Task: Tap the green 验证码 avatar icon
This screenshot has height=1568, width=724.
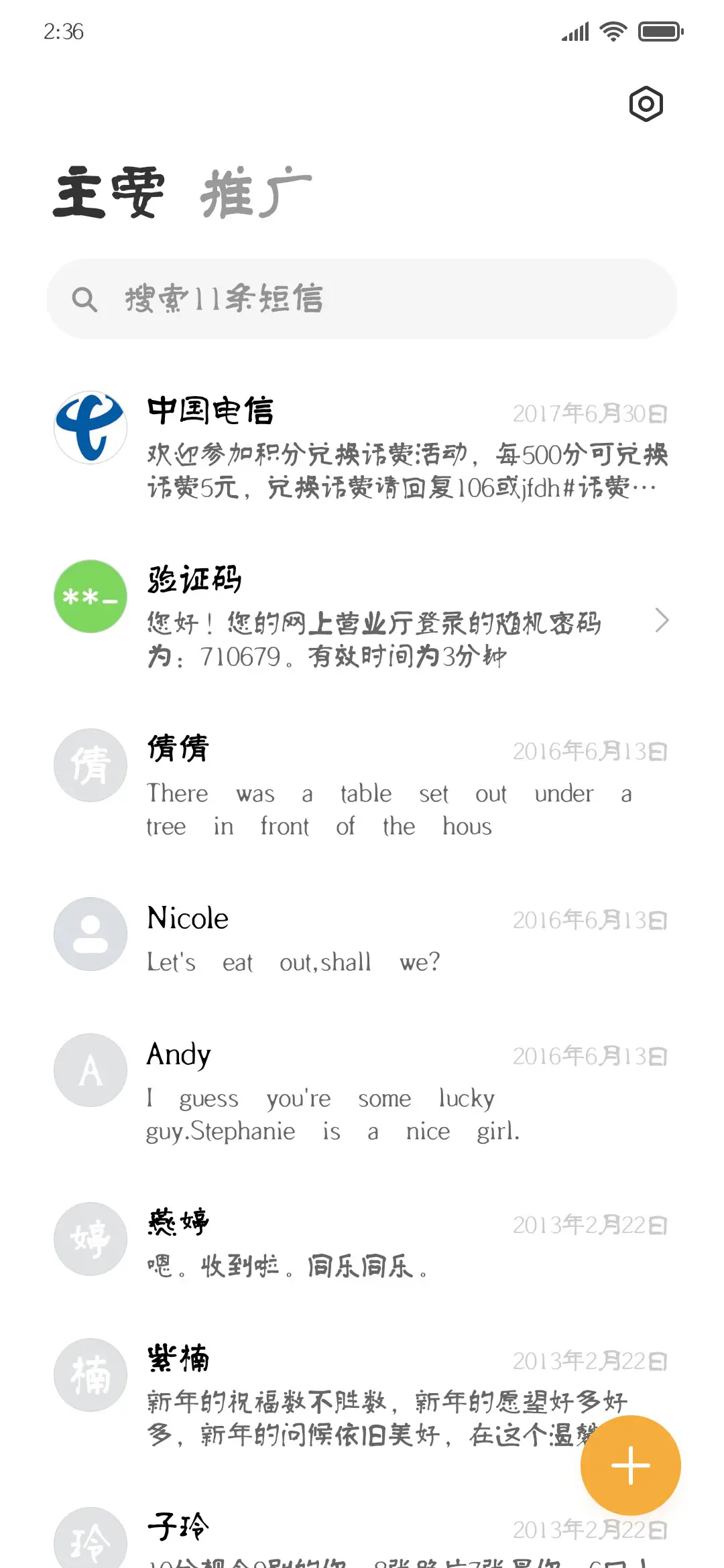Action: (x=90, y=596)
